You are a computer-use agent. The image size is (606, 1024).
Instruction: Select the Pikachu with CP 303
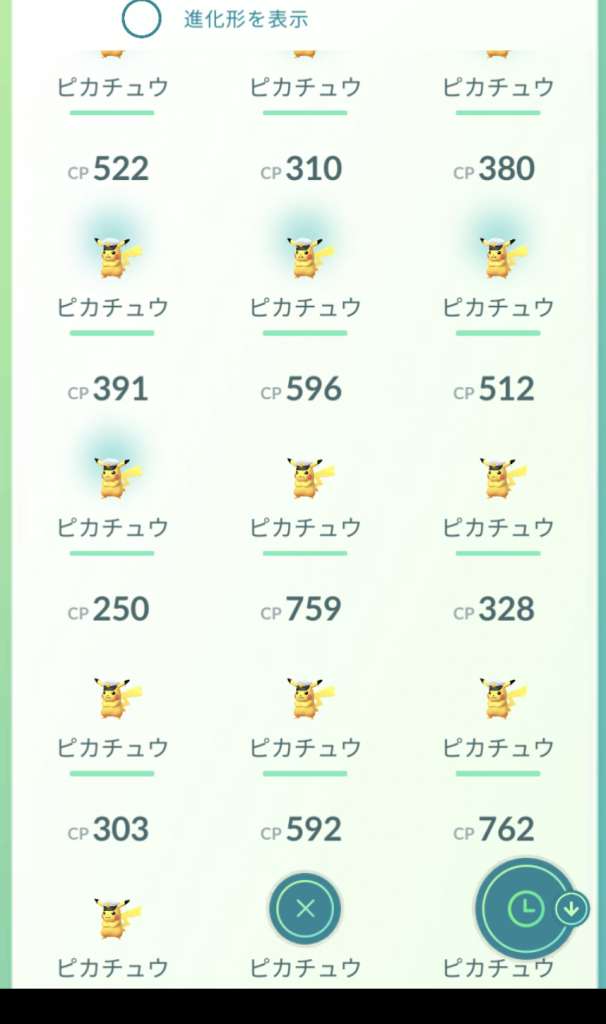point(112,917)
